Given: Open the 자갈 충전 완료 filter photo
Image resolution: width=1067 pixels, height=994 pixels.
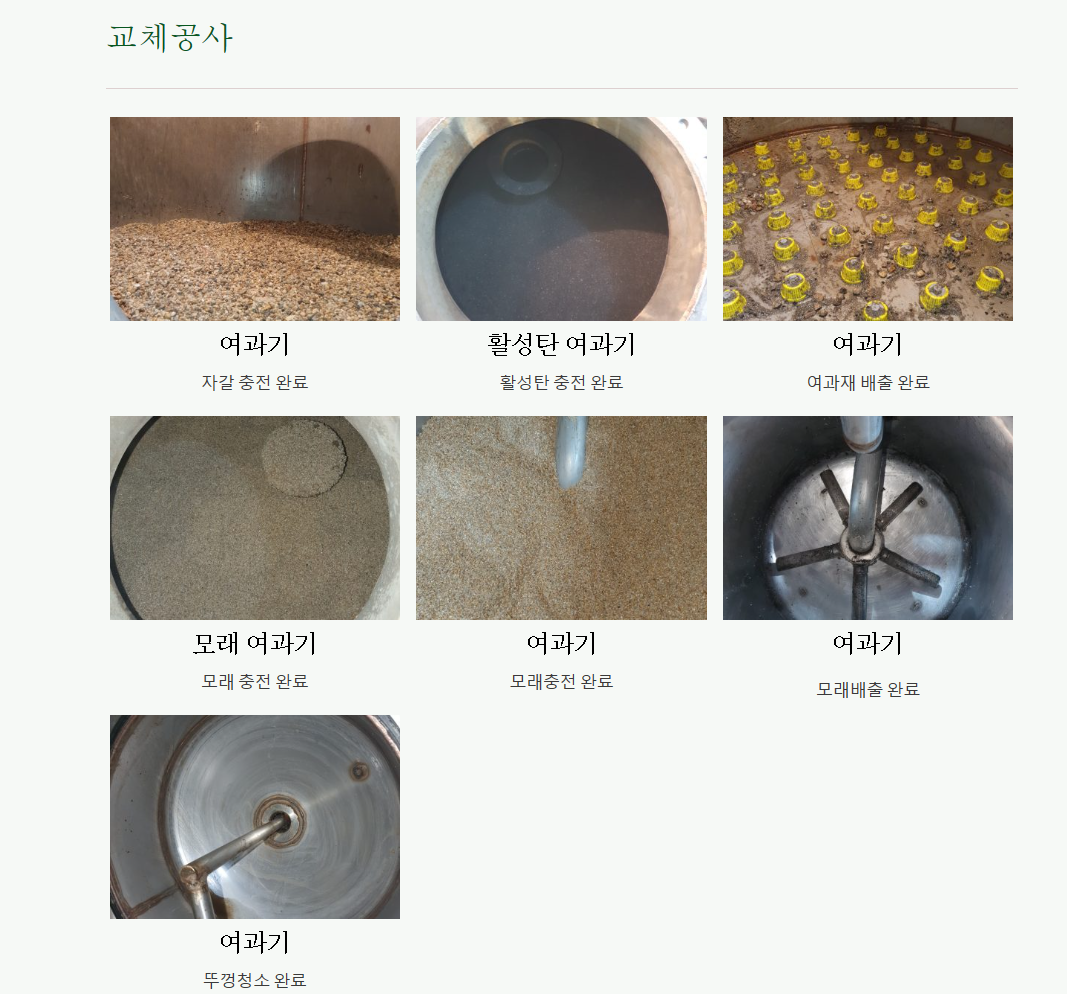Looking at the screenshot, I should point(254,219).
